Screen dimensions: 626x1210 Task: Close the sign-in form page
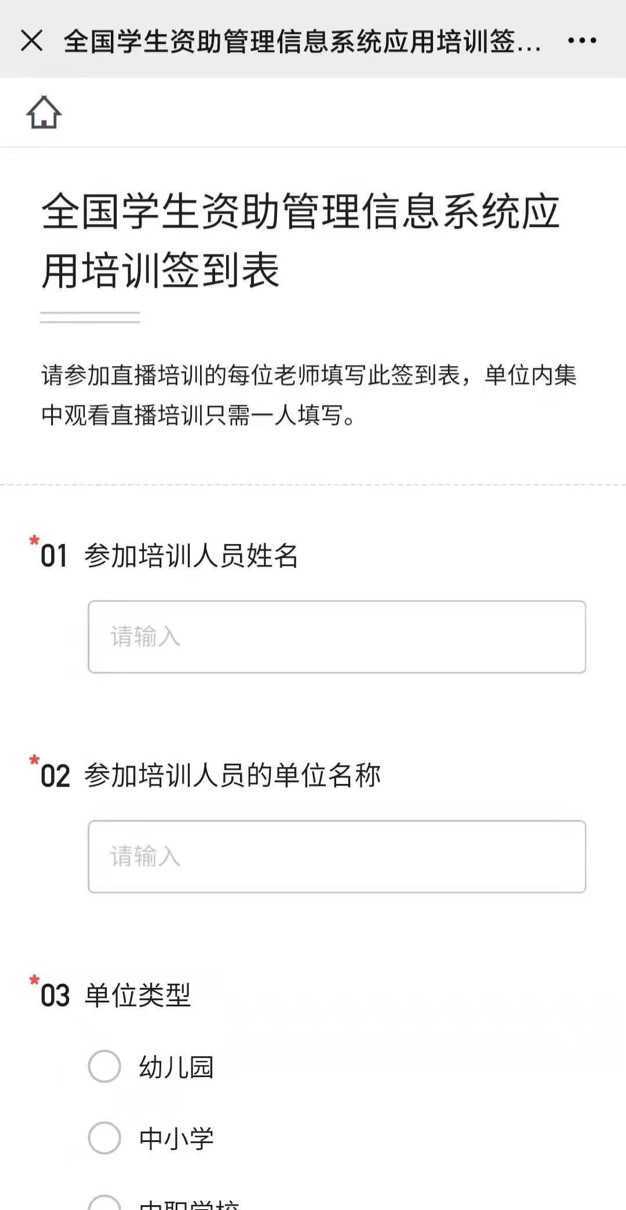coord(32,40)
